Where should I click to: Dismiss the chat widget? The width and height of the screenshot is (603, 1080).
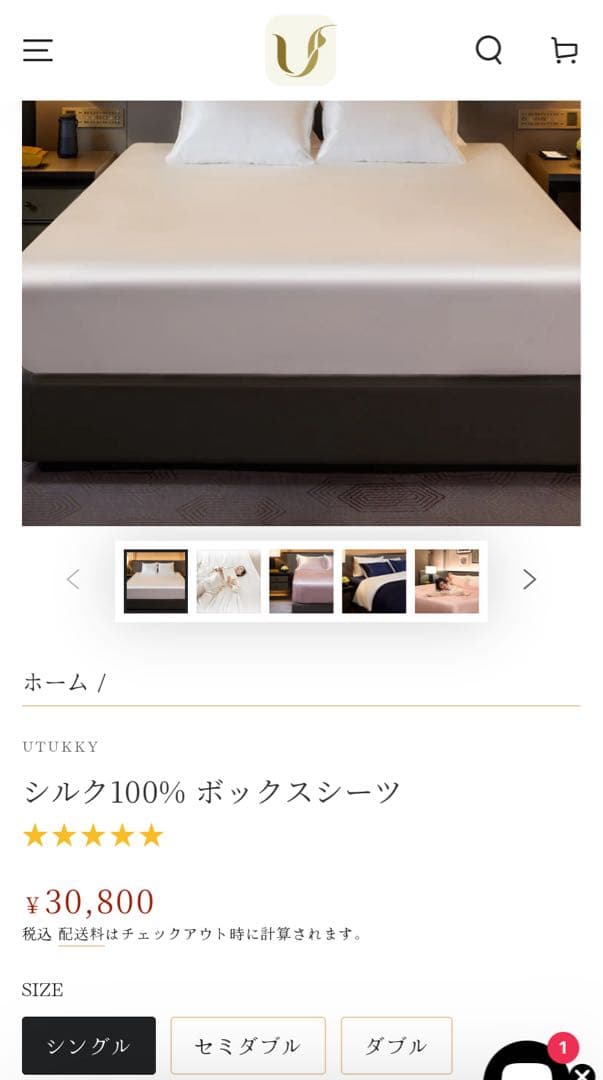[583, 1073]
